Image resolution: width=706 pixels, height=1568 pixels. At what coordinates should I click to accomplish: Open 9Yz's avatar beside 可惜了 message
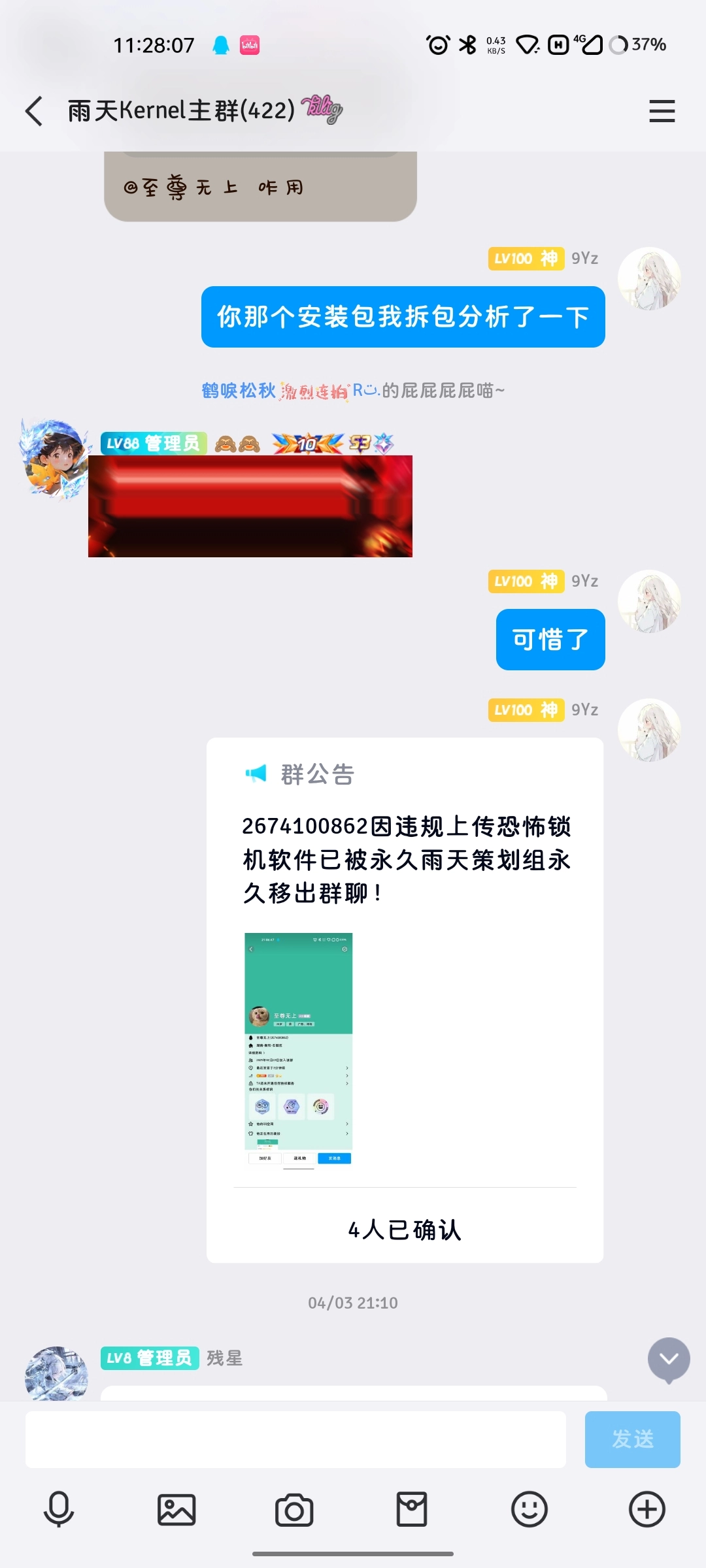(649, 601)
